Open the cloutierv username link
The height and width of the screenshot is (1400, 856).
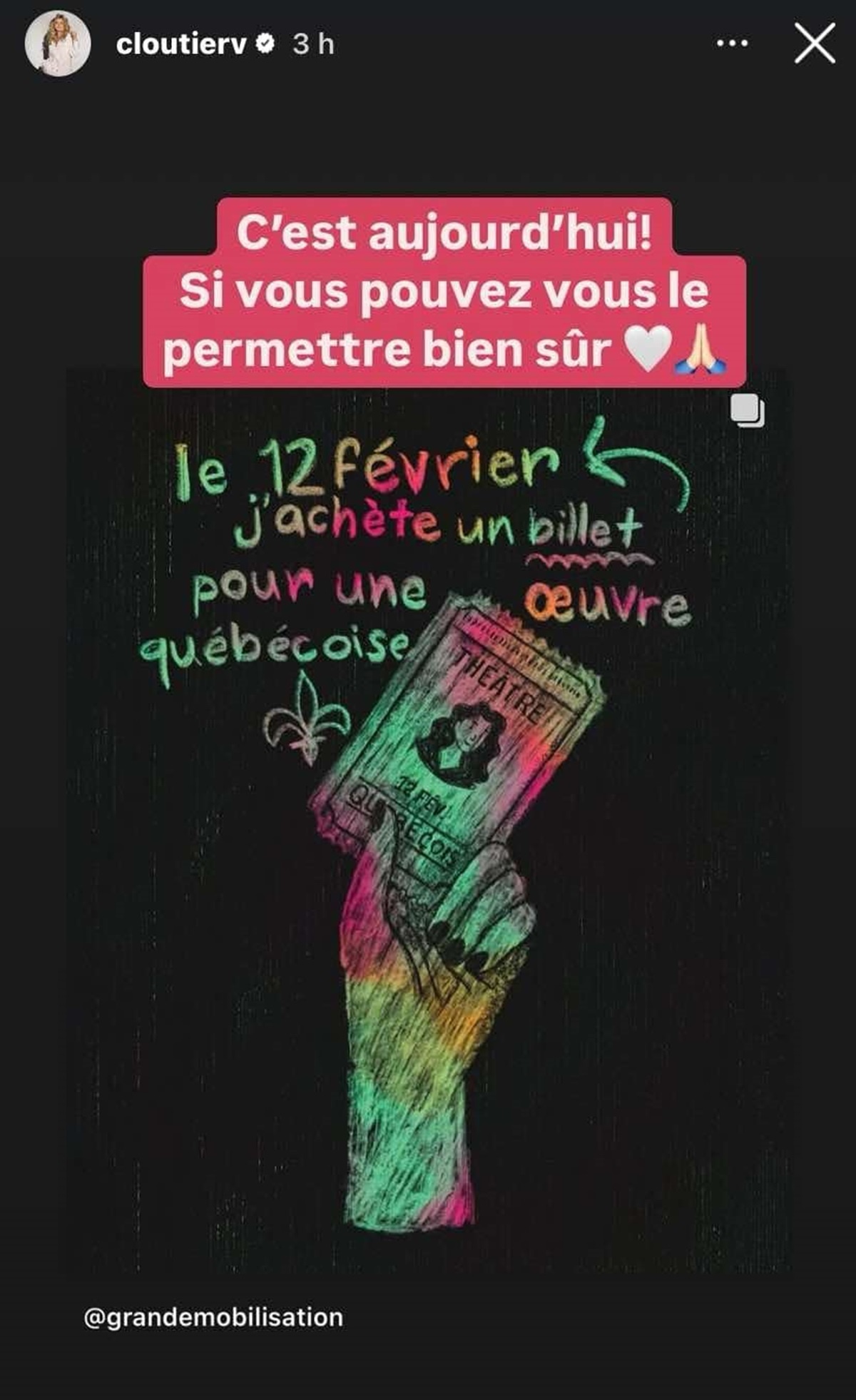coord(180,44)
